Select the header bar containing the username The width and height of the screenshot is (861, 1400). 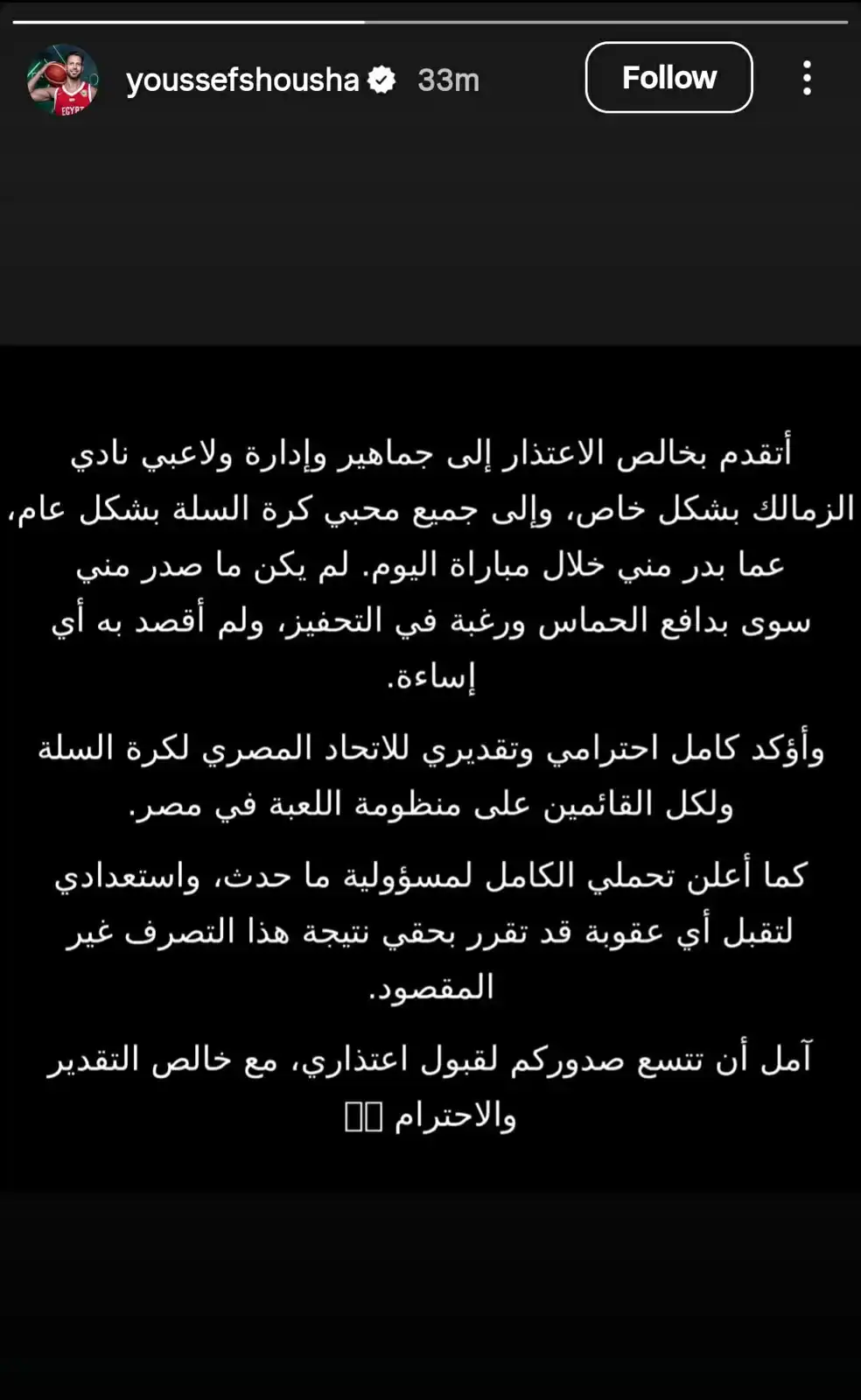430,79
